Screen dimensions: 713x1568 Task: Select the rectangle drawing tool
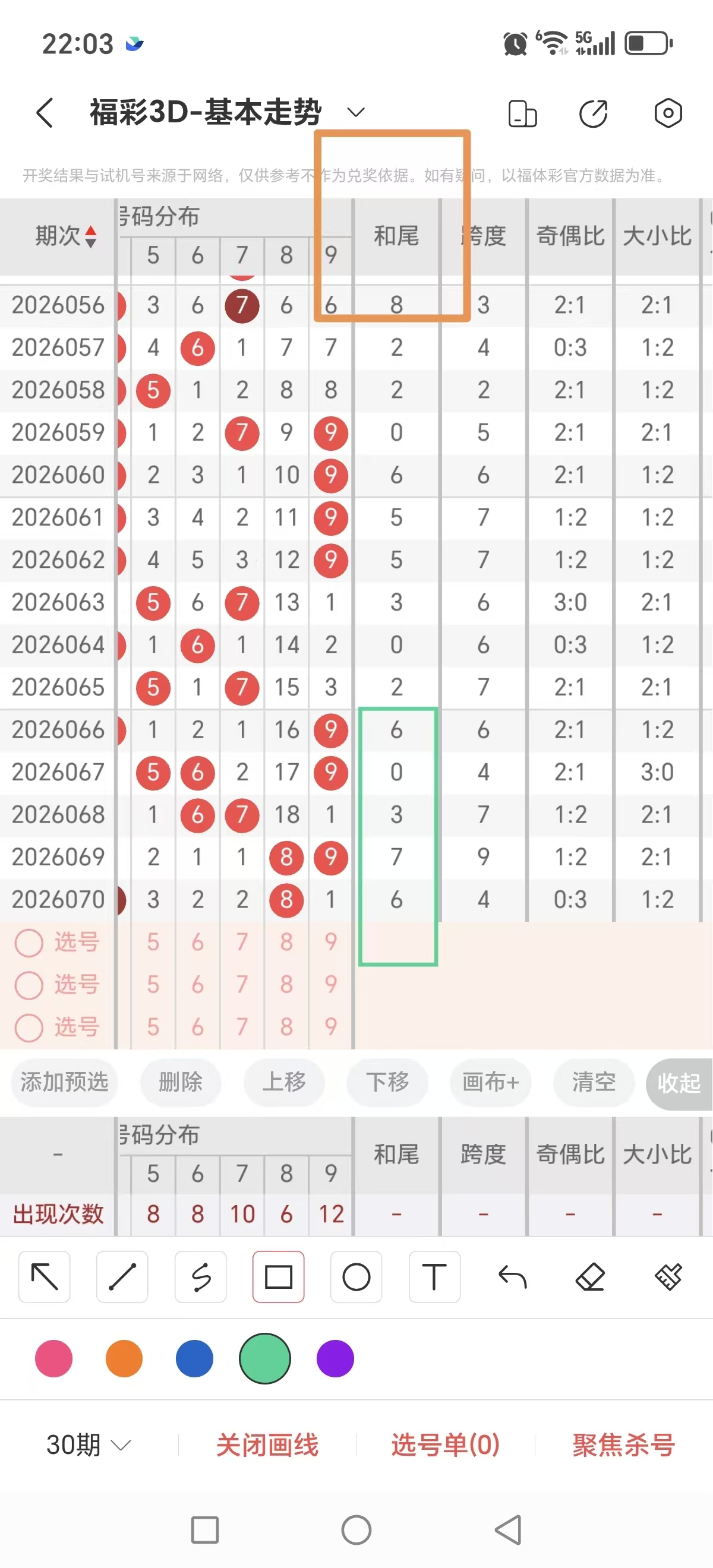pyautogui.click(x=278, y=1278)
